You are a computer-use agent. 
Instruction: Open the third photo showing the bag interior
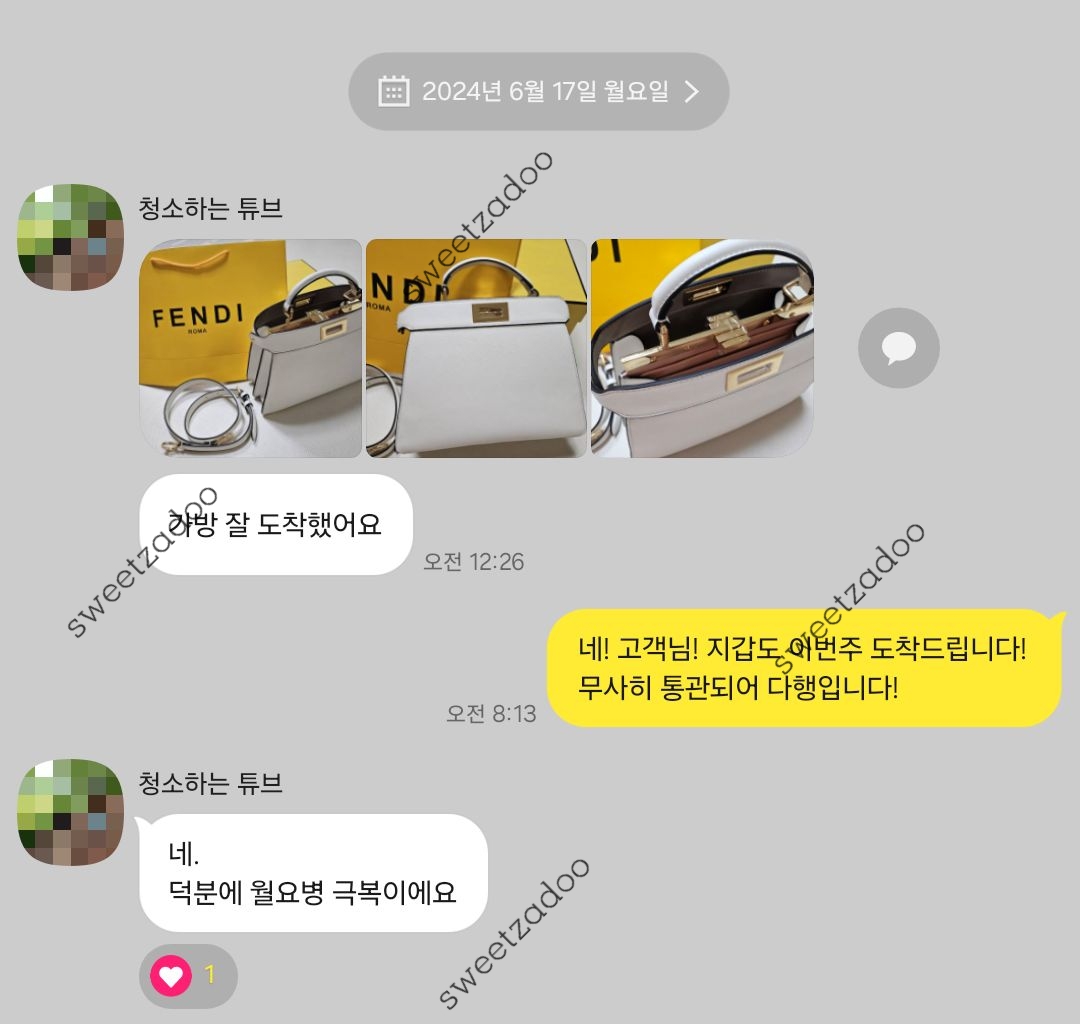click(702, 348)
